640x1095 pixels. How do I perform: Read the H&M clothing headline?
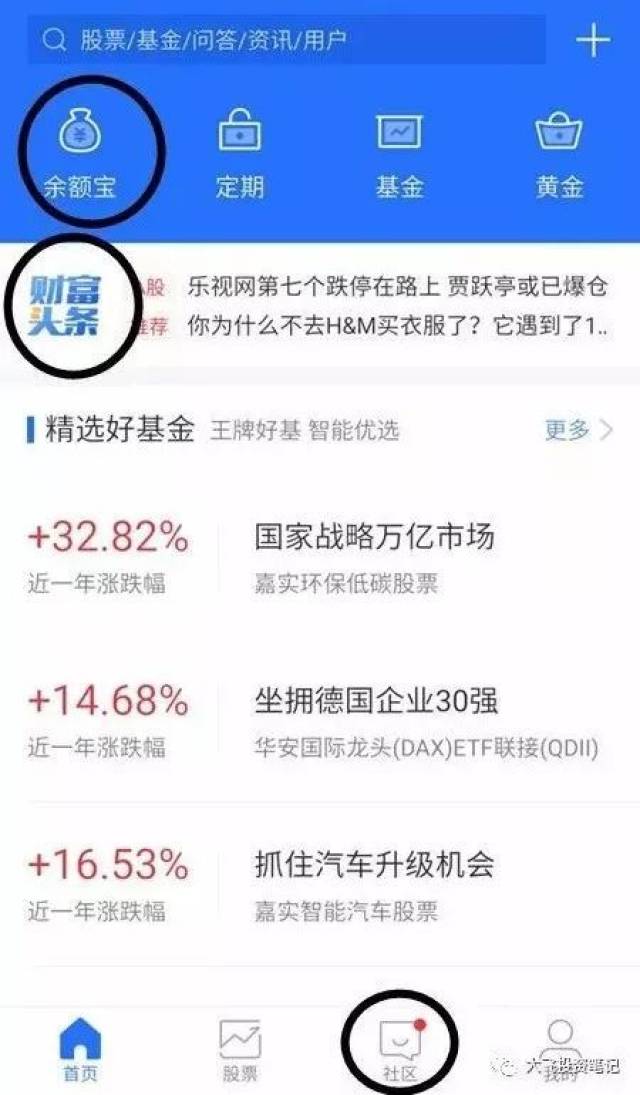[397, 325]
